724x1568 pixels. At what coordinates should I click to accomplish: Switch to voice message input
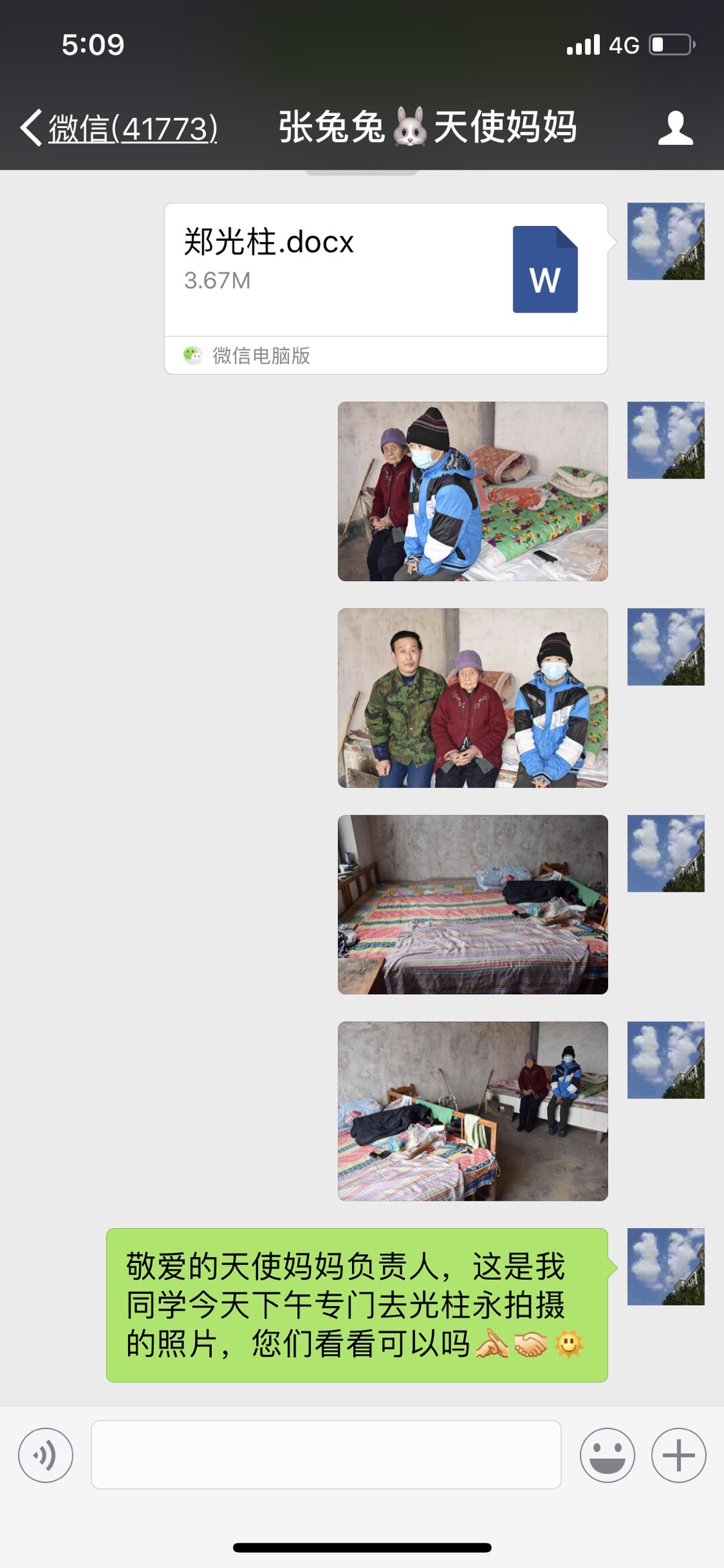[46, 1455]
